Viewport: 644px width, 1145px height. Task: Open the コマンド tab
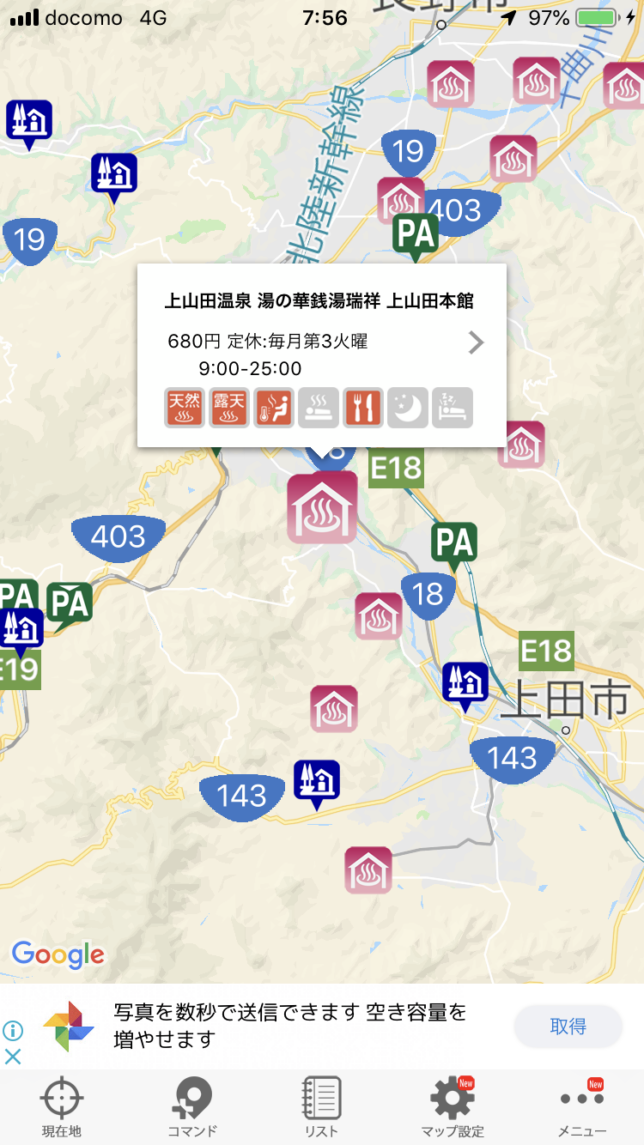coord(192,1106)
